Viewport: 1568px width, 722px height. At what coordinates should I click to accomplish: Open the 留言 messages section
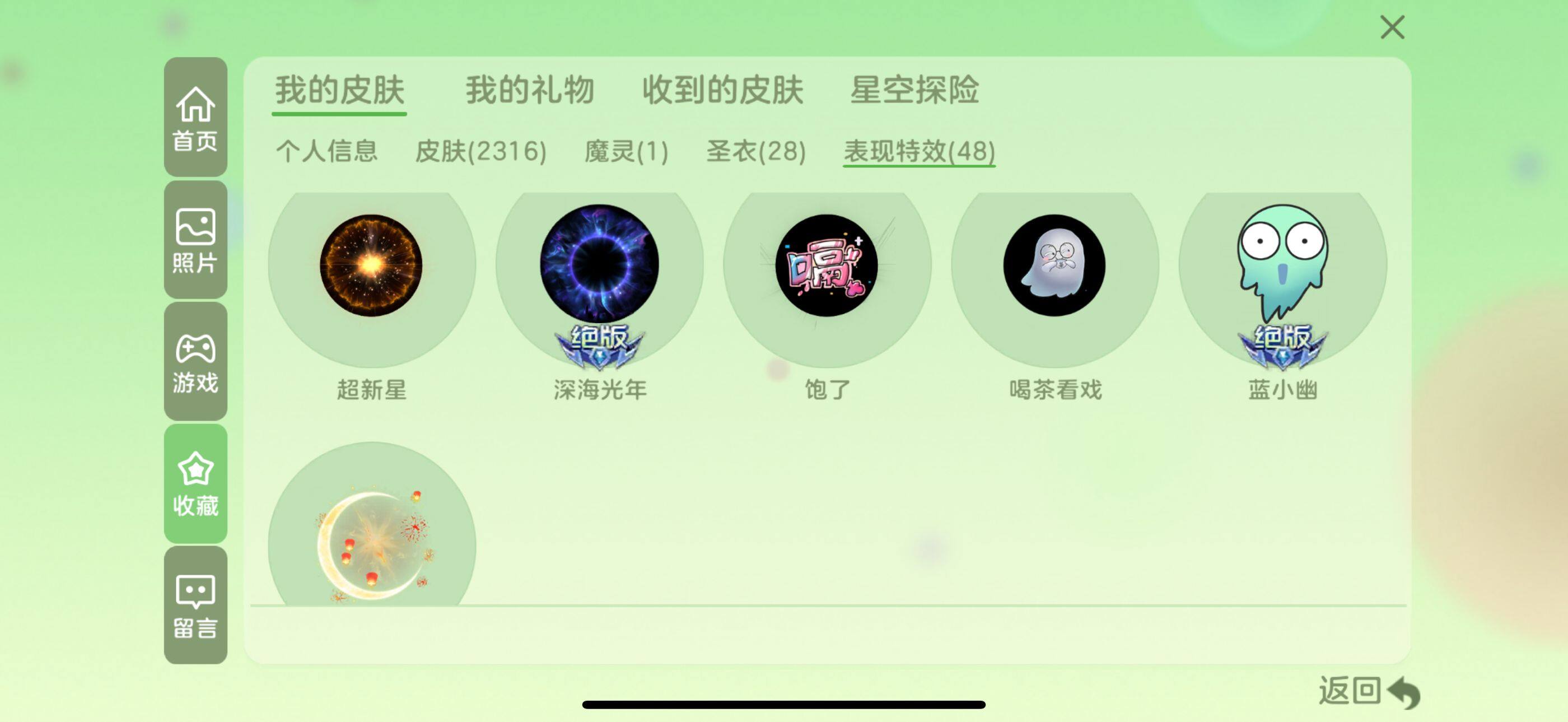click(x=195, y=604)
